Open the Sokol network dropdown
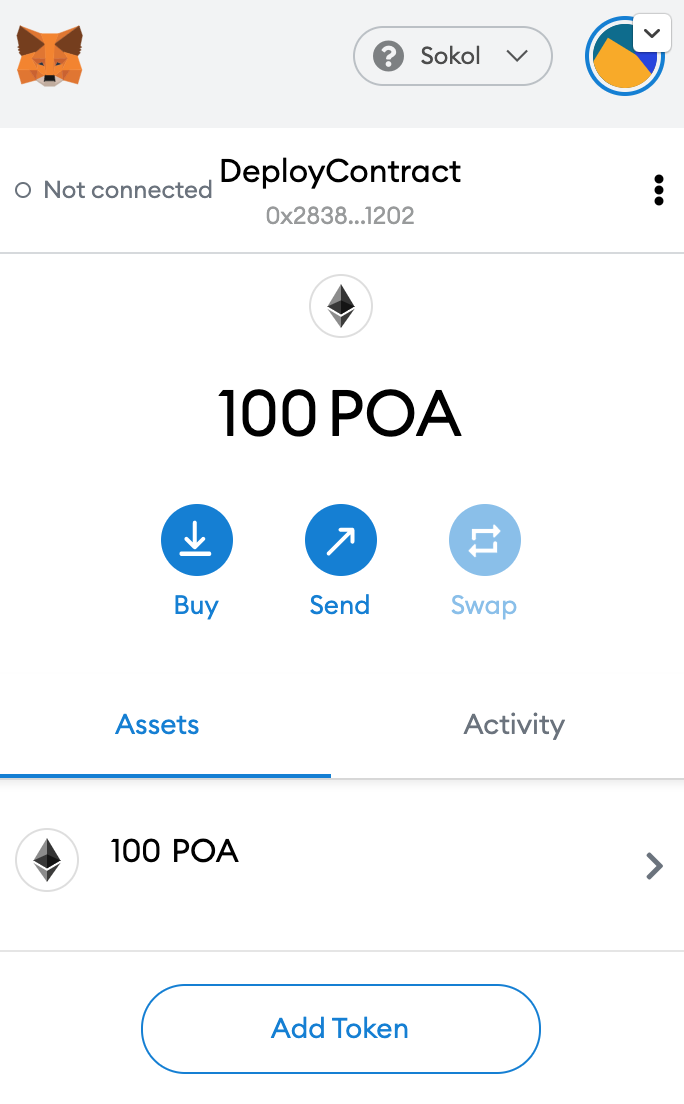684x1104 pixels. coord(452,56)
